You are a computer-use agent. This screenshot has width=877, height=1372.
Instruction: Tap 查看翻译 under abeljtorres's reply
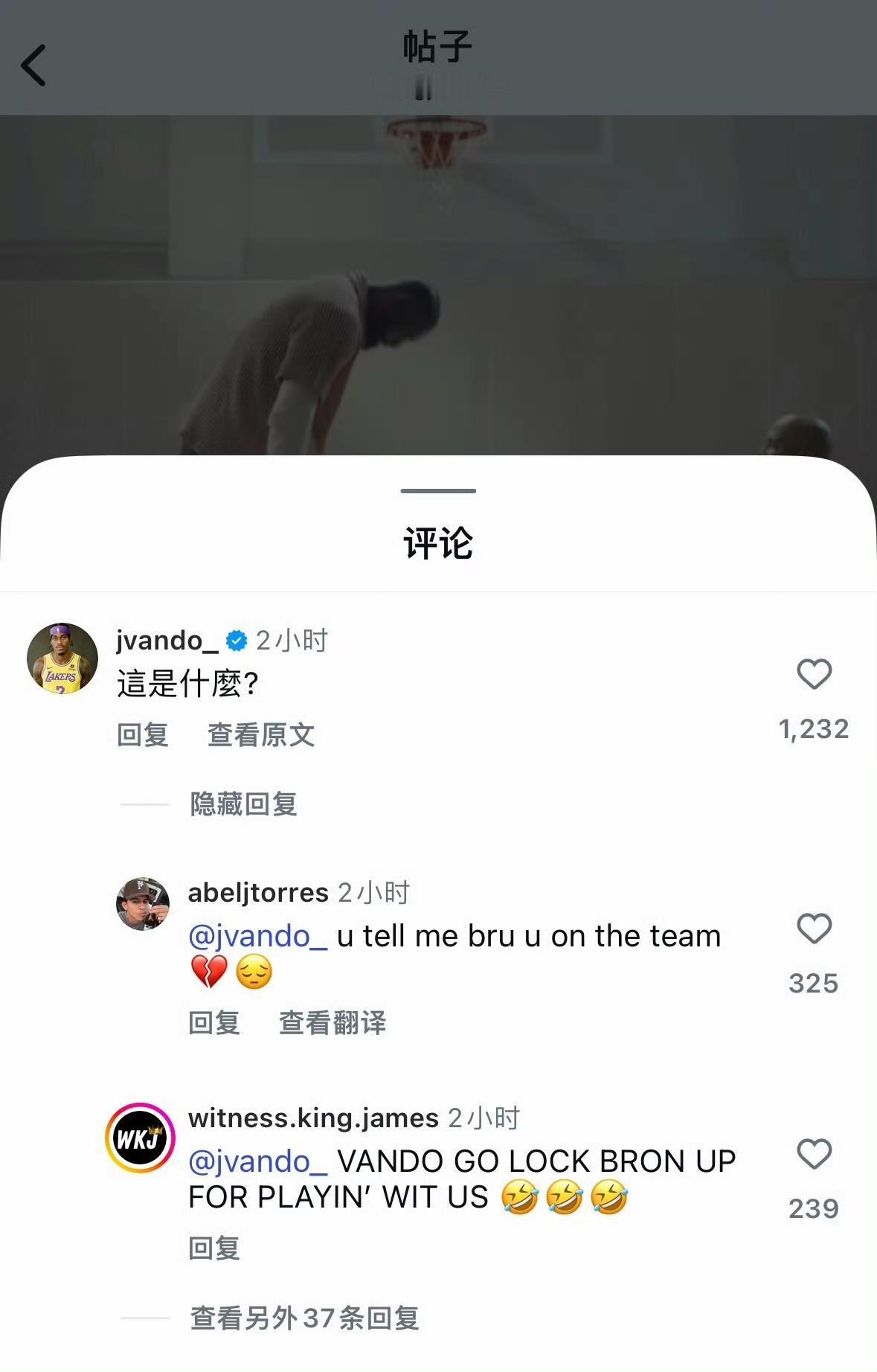point(333,1023)
